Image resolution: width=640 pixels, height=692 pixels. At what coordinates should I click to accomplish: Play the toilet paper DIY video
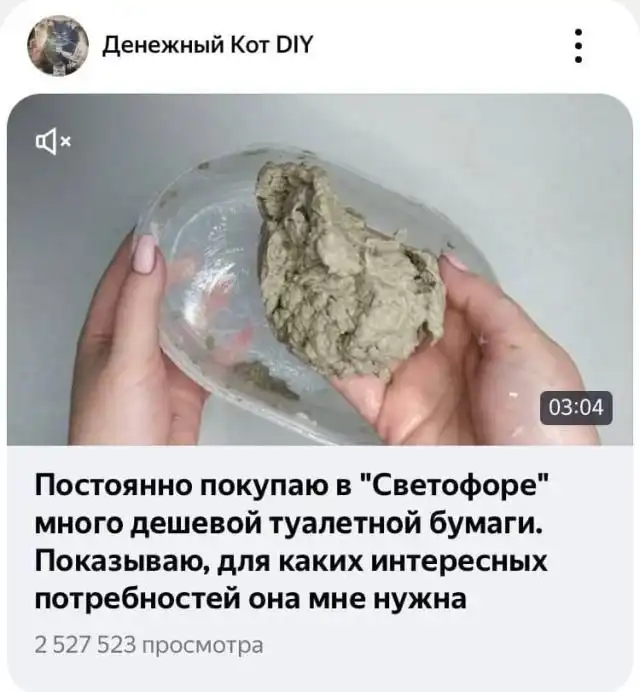click(x=320, y=270)
